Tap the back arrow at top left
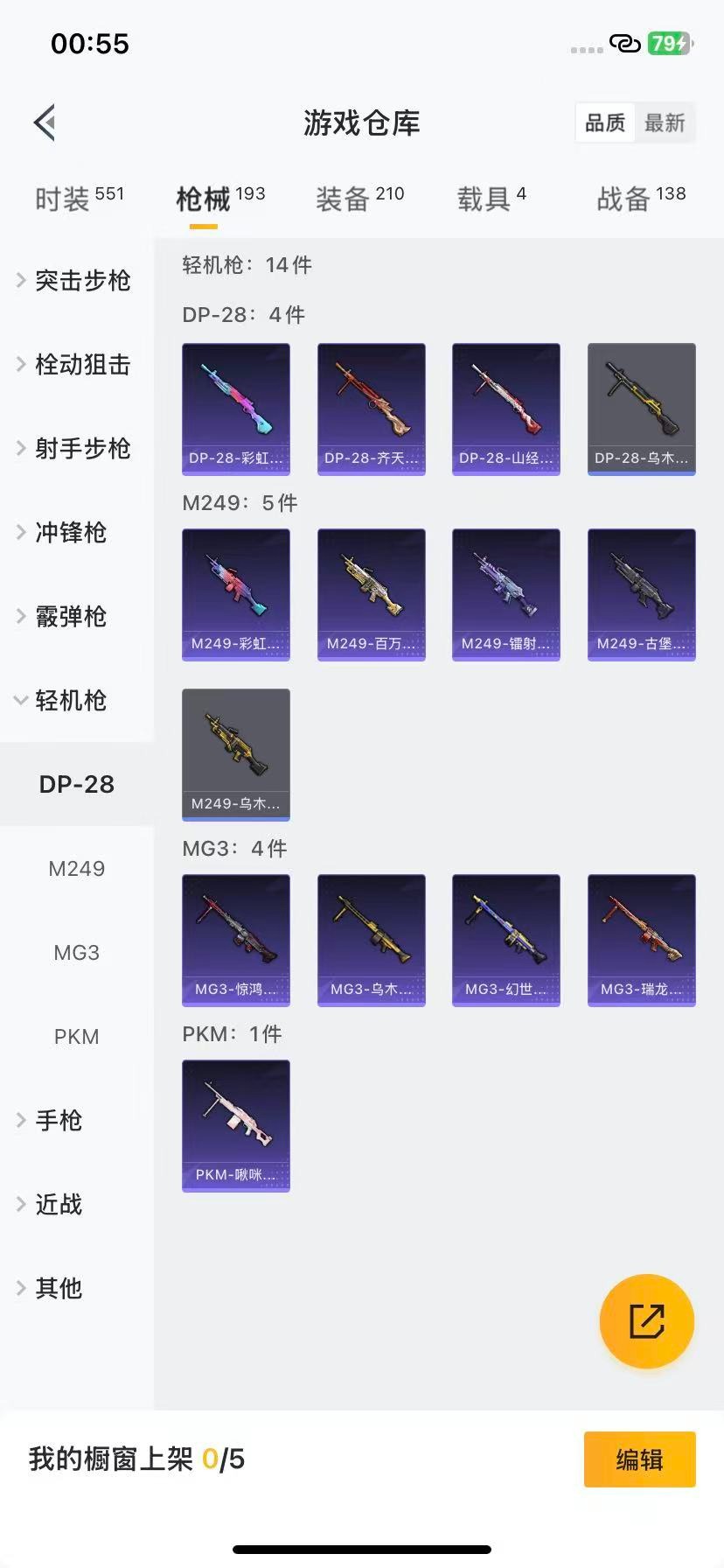 coord(44,122)
